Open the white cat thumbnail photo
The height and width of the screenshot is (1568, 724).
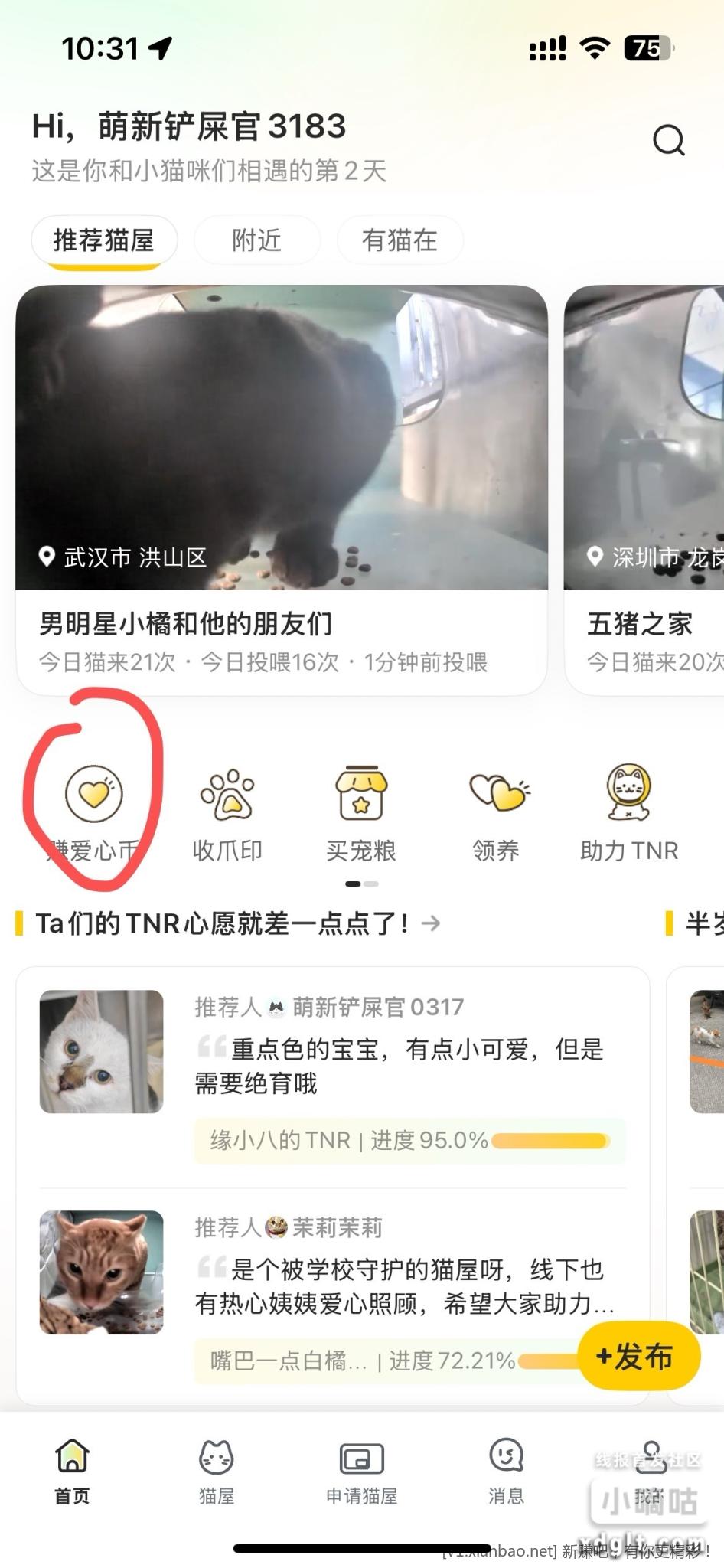point(102,1050)
